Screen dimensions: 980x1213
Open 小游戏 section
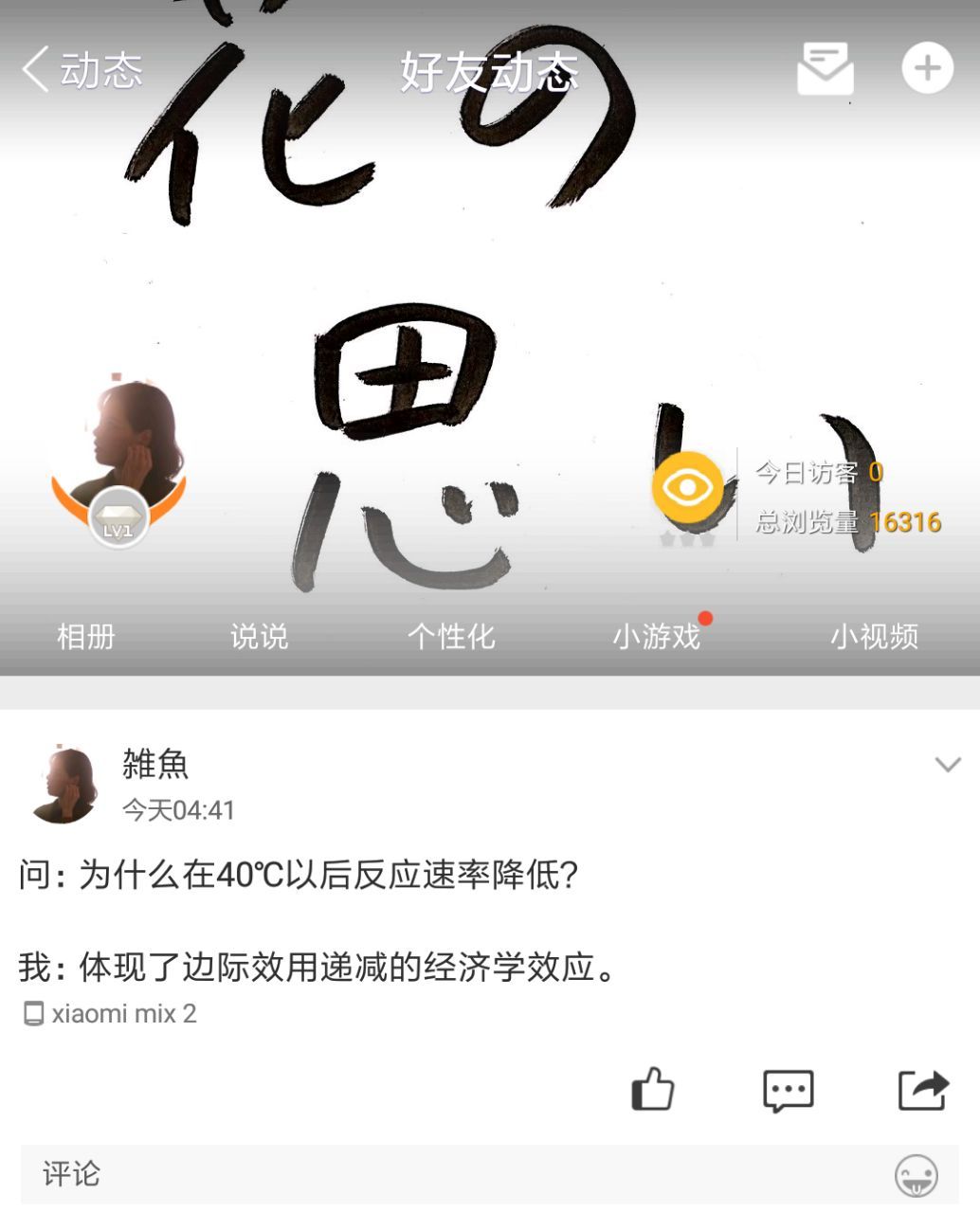point(656,636)
